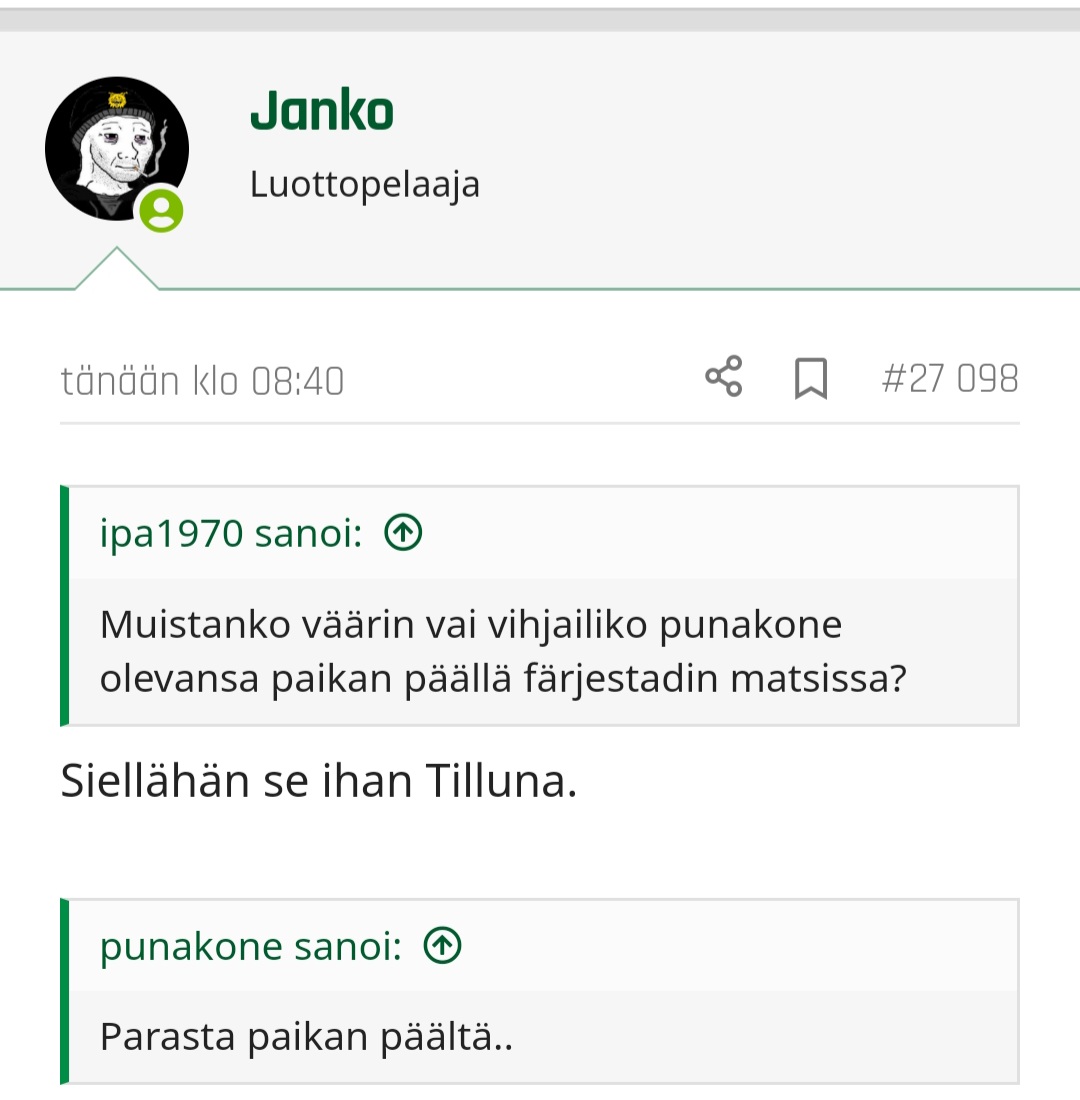Viewport: 1080px width, 1100px height.
Task: Jump to ipa1970's original quoted post
Action: pyautogui.click(x=403, y=533)
